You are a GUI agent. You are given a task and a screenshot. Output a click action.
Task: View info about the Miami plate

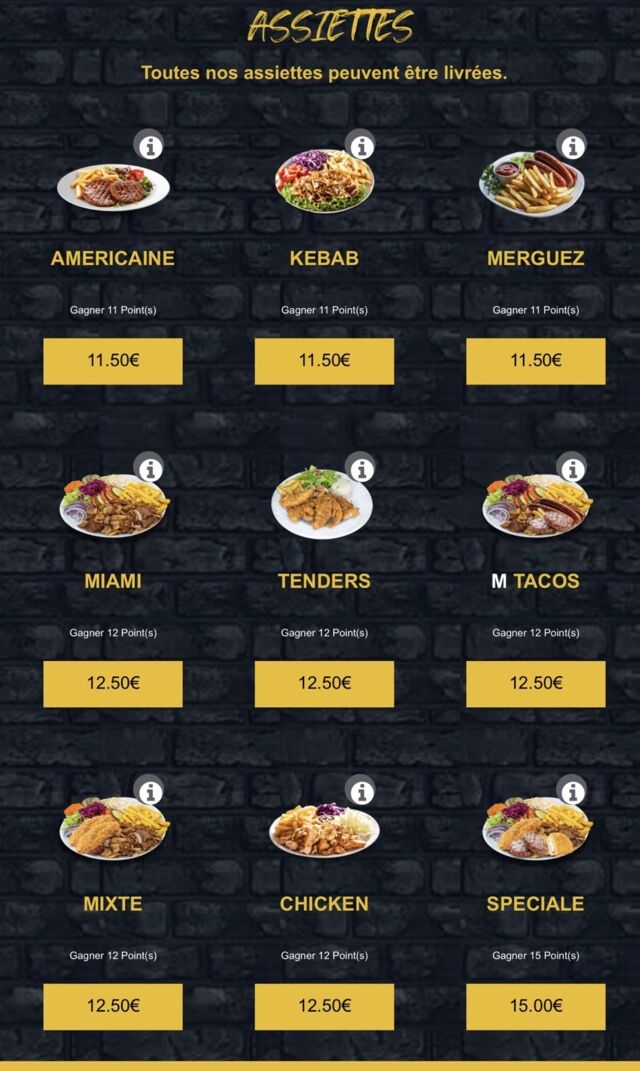click(x=149, y=468)
